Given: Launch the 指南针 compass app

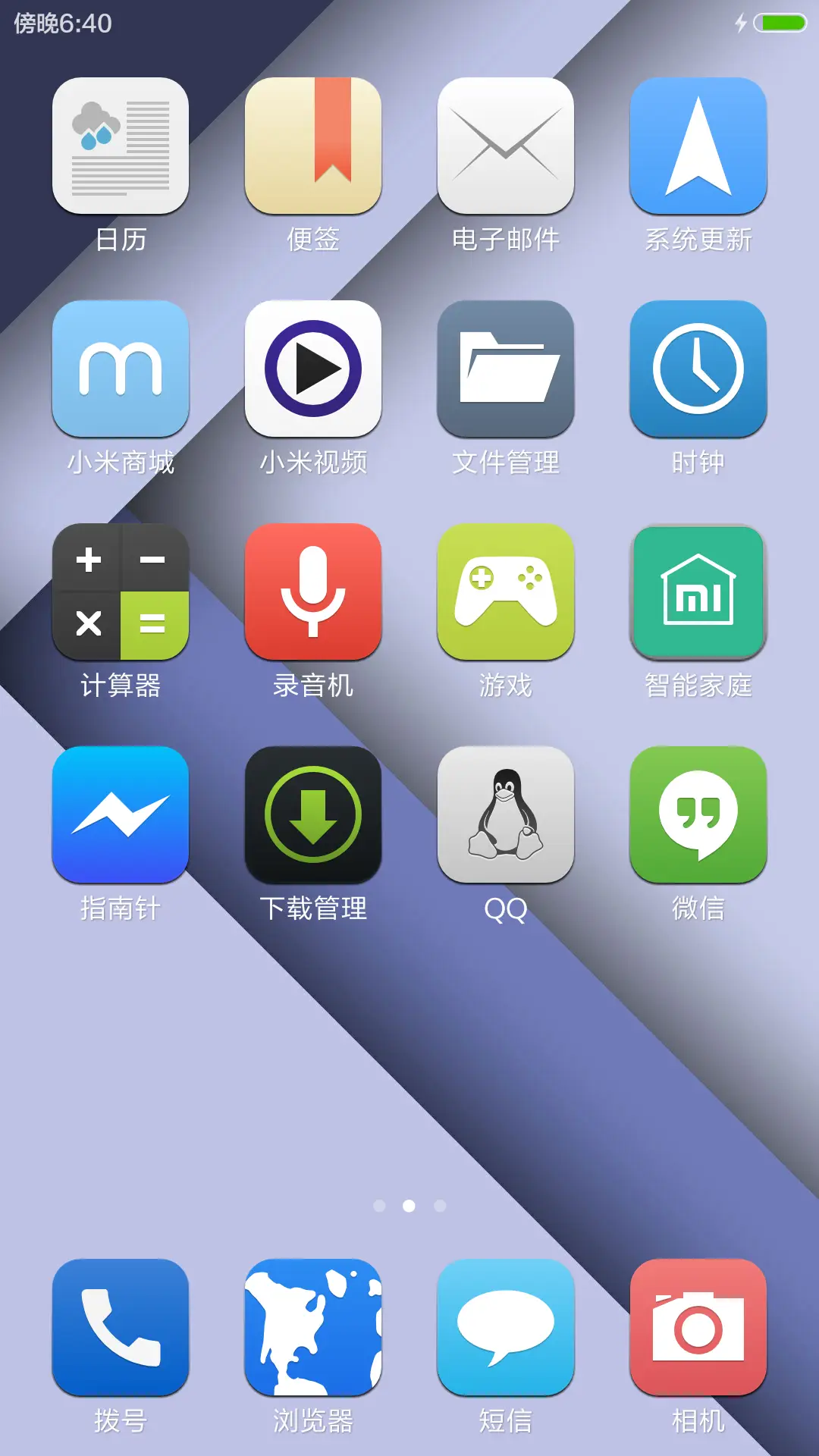Looking at the screenshot, I should pos(120,812).
